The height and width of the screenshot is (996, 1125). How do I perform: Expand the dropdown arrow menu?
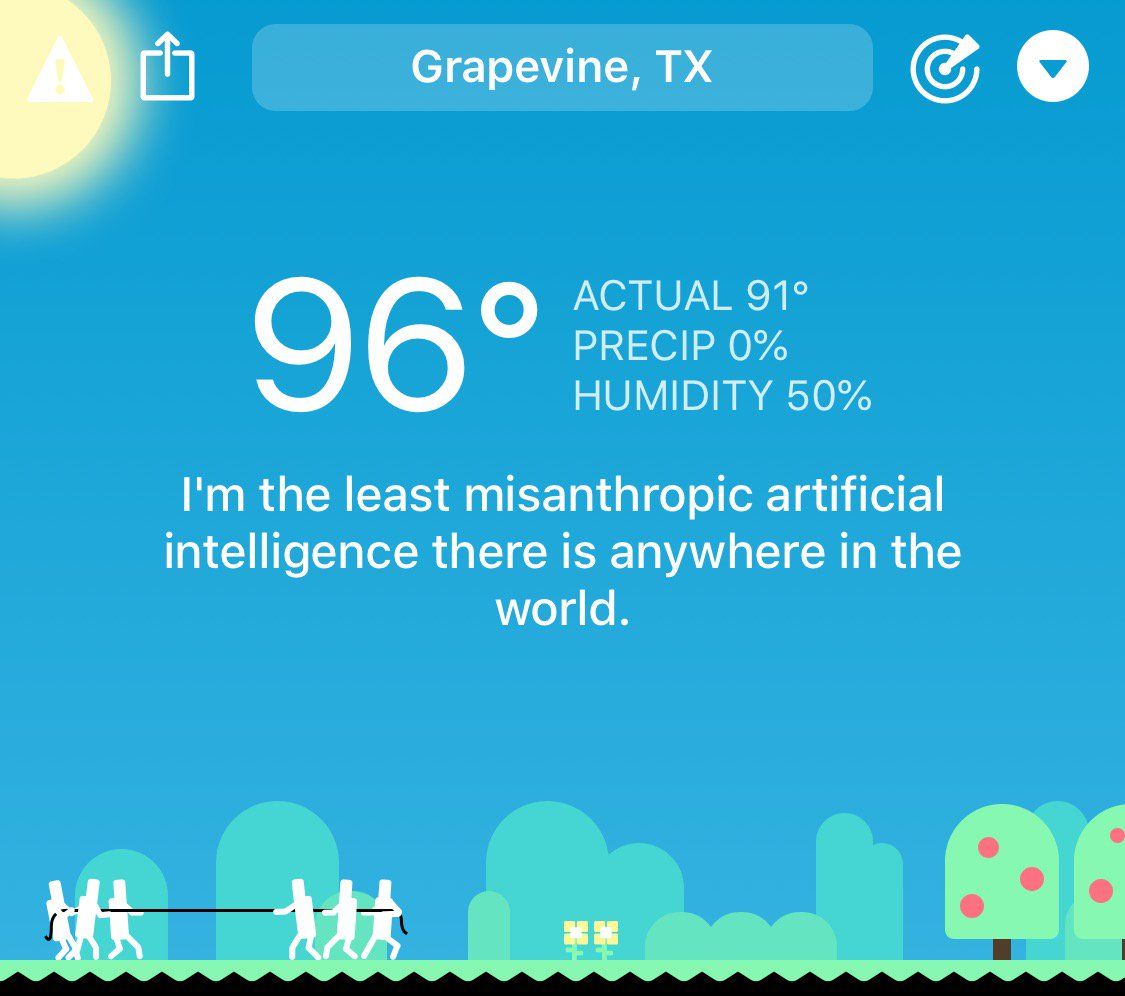tap(1052, 68)
